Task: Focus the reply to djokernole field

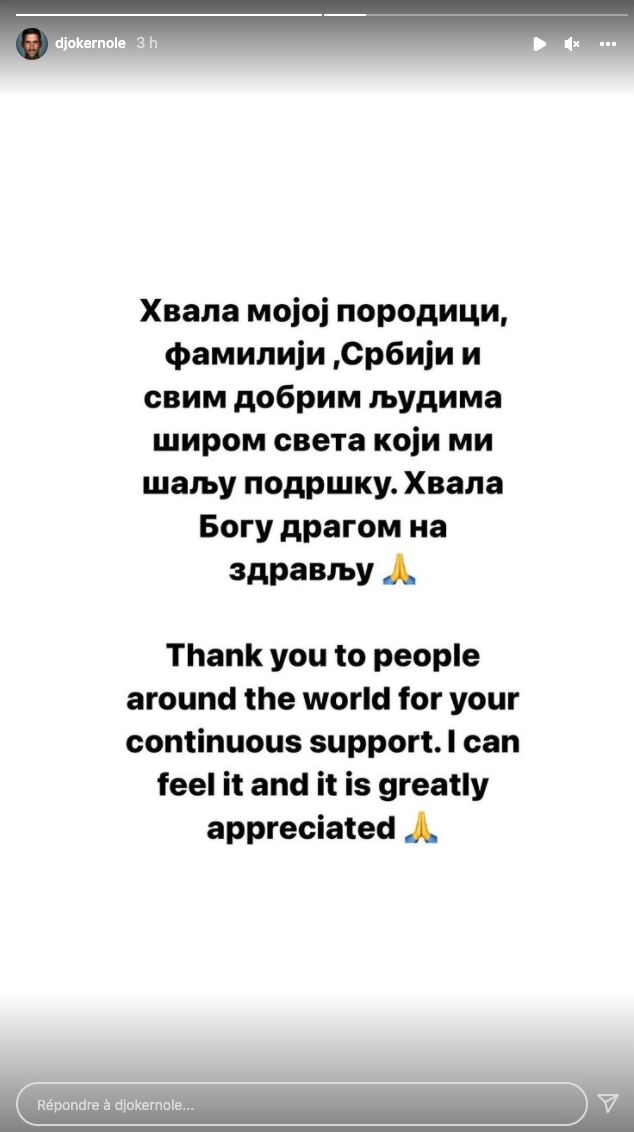Action: (300, 1104)
